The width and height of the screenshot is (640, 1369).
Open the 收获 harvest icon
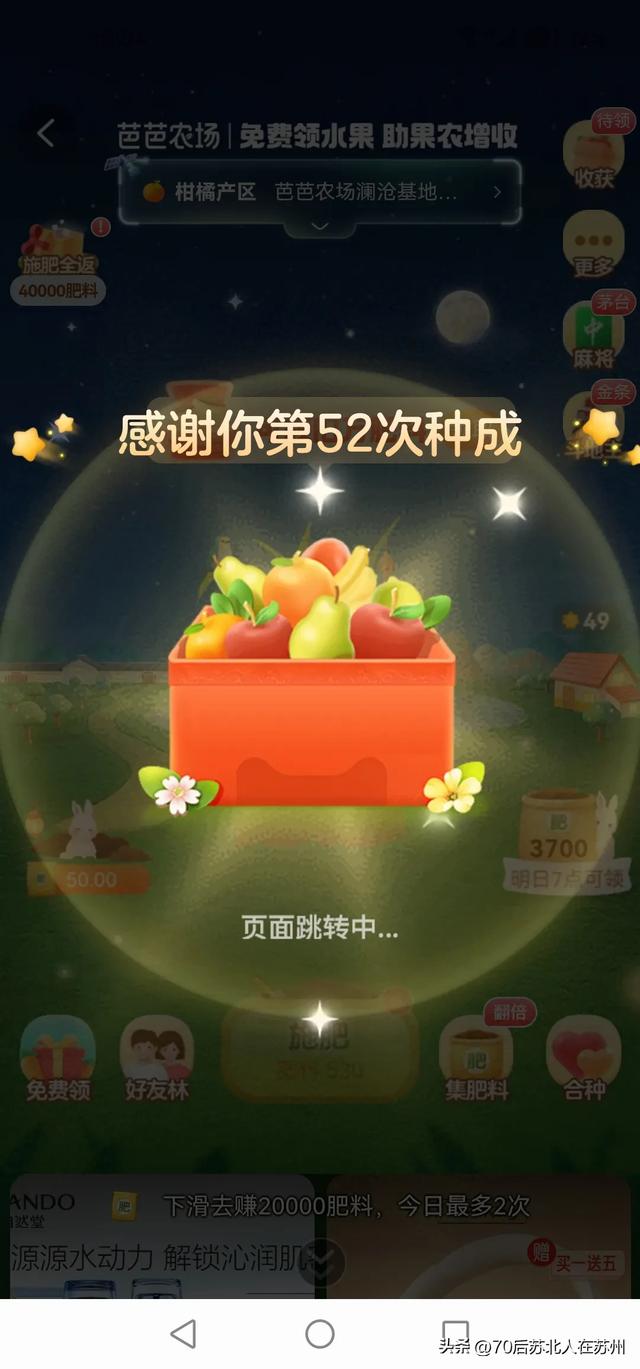593,158
